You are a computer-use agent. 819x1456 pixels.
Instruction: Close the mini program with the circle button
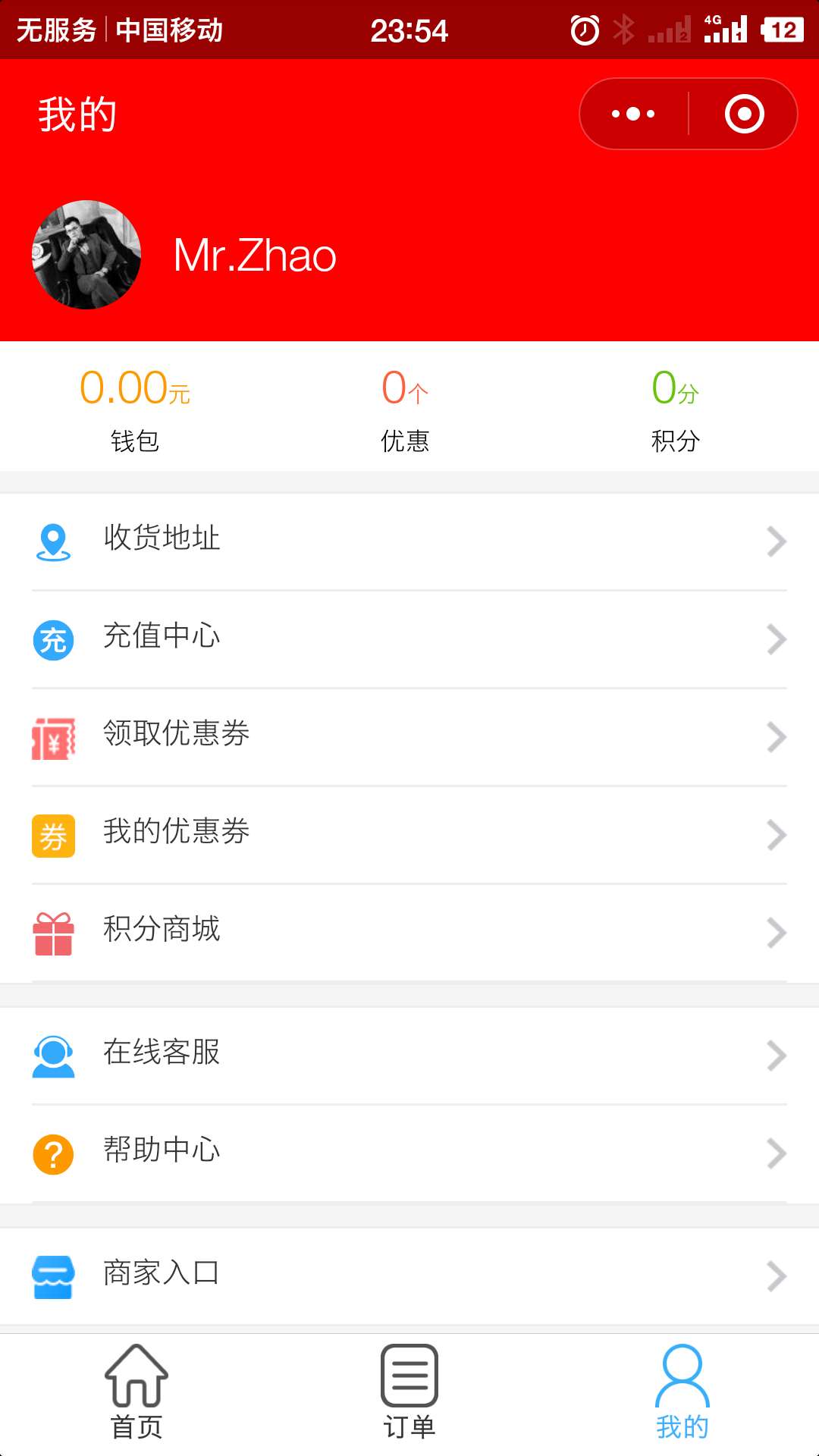(x=743, y=114)
